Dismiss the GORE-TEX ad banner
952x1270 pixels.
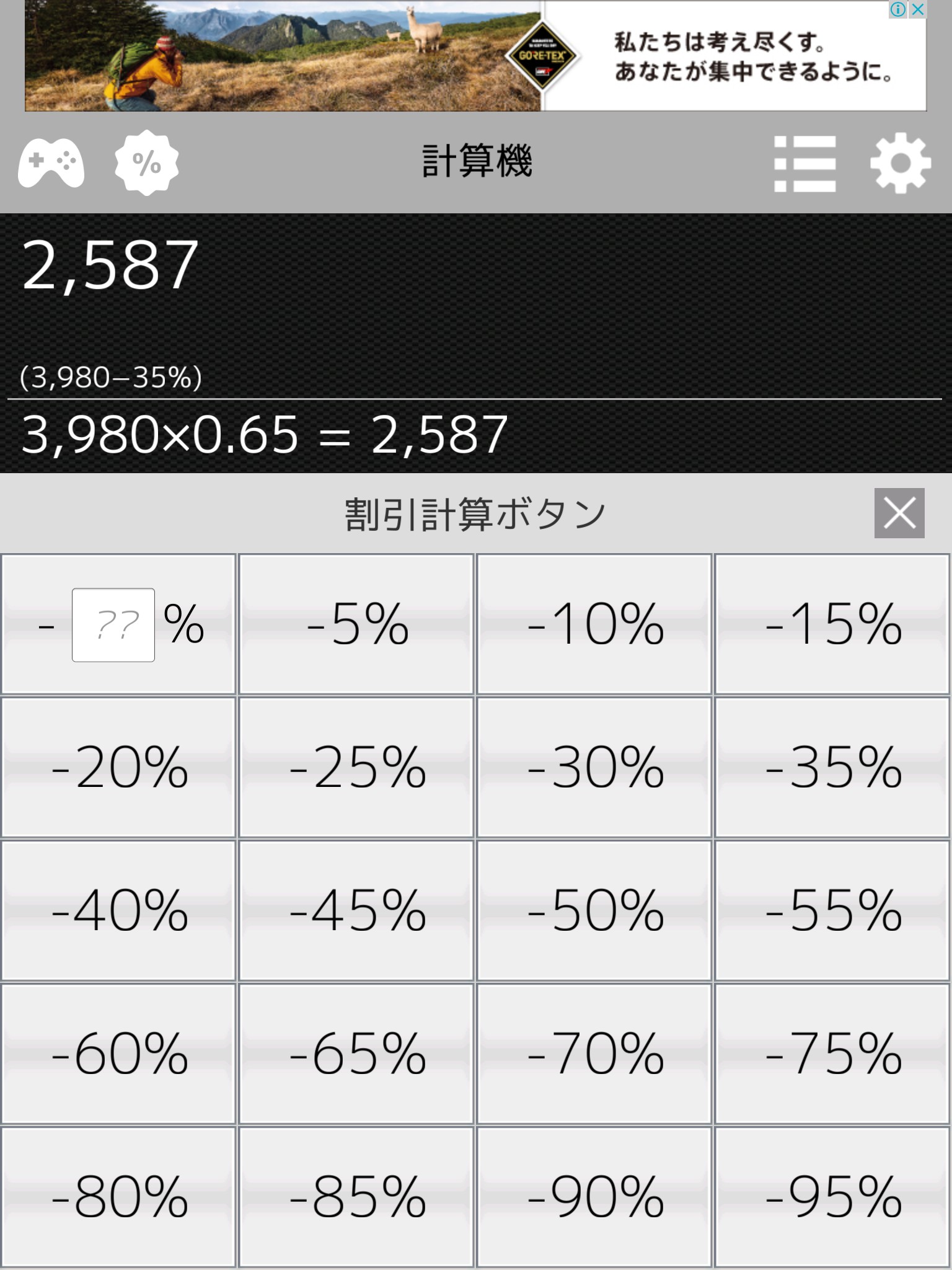point(918,9)
